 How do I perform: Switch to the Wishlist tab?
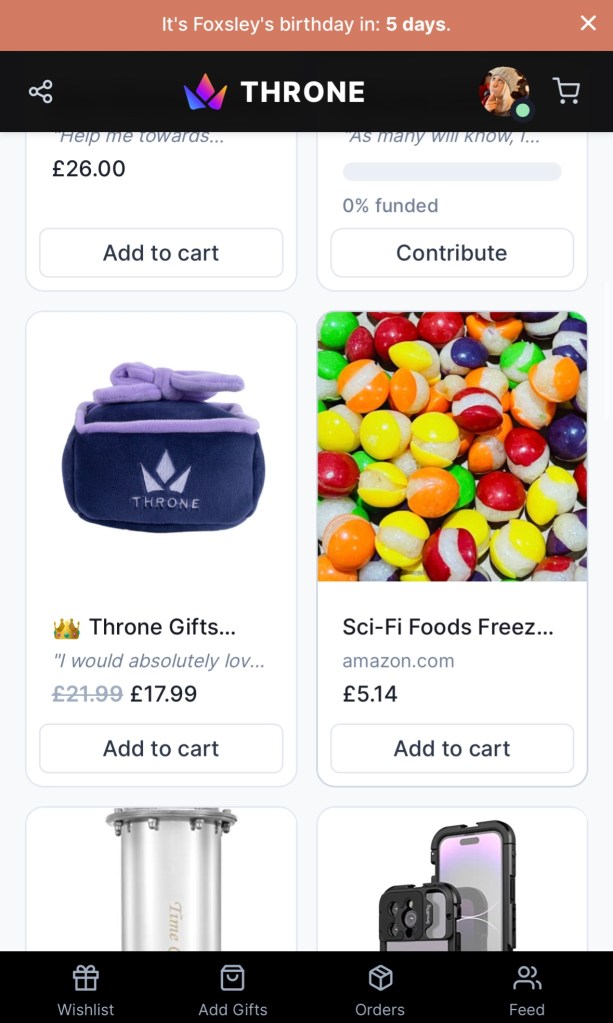click(x=86, y=990)
